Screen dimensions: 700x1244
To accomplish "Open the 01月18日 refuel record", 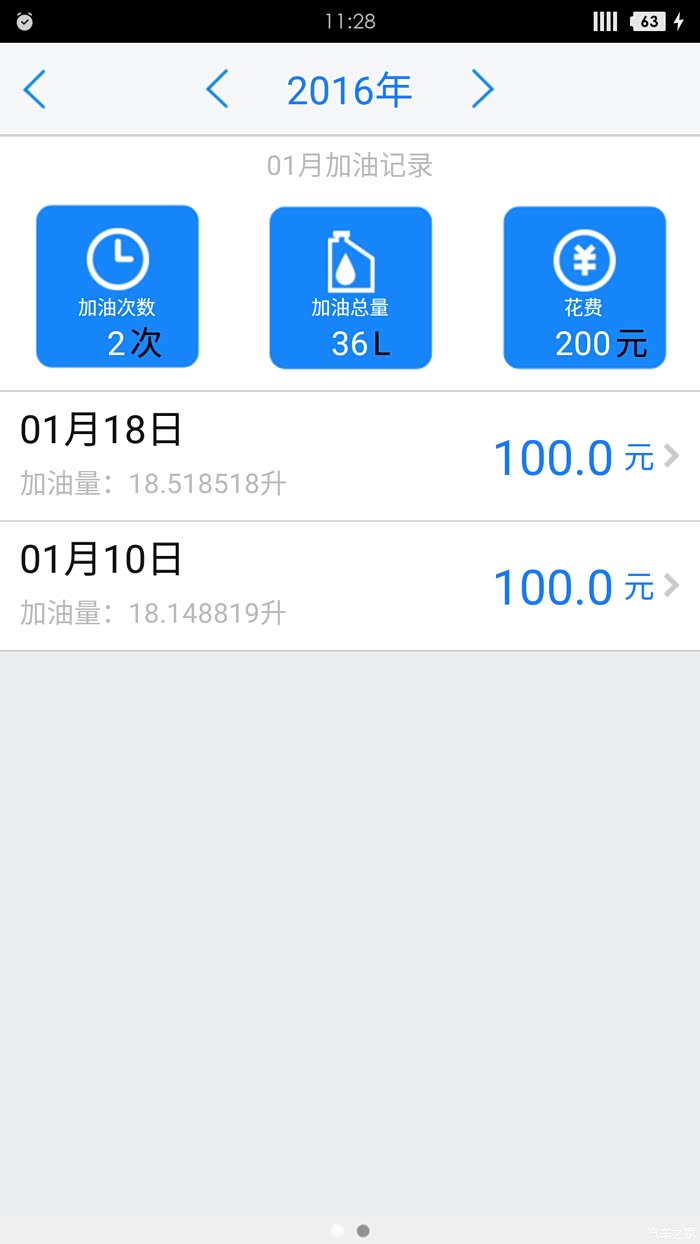I will point(350,456).
